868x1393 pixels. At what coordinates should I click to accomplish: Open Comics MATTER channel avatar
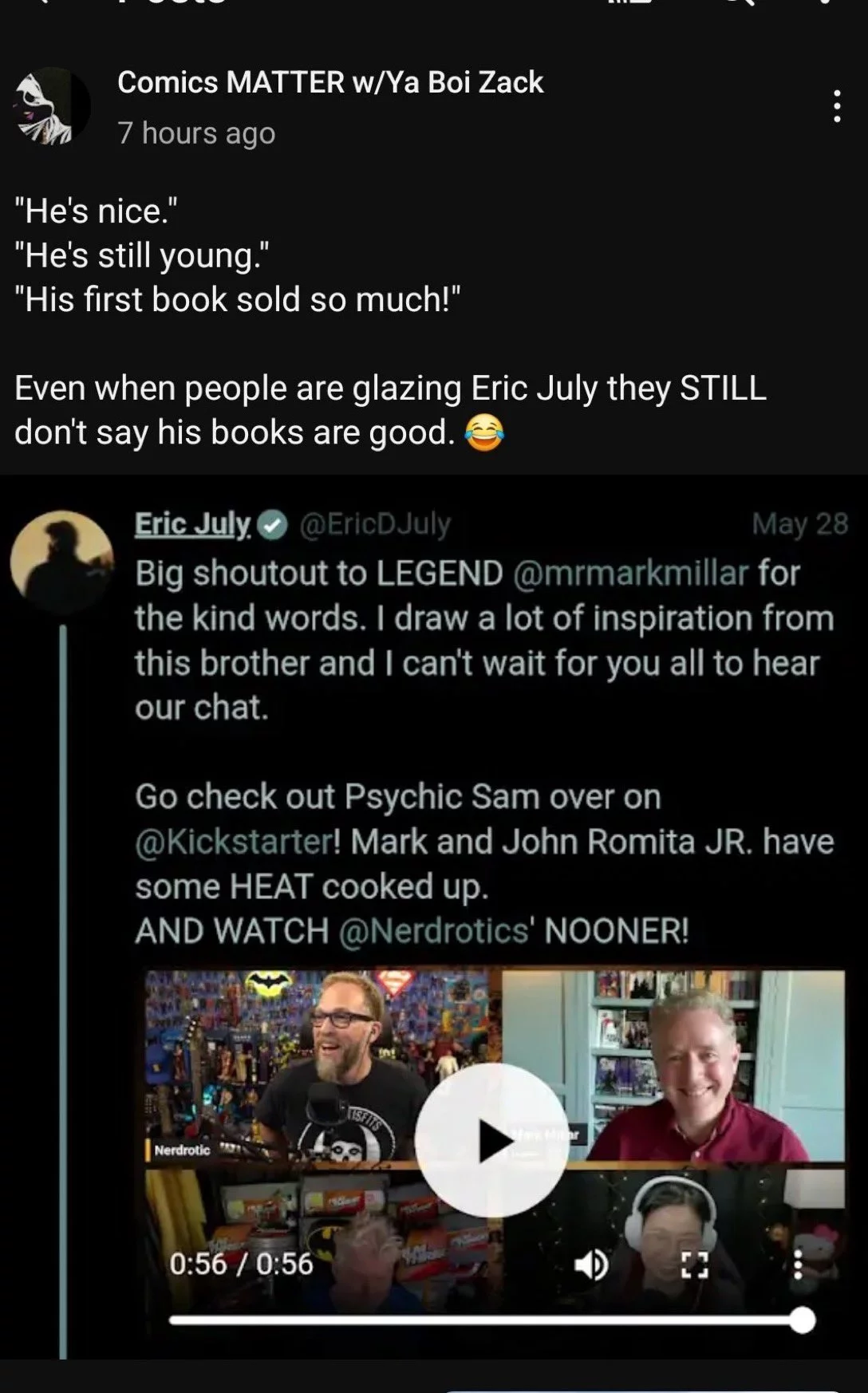point(52,106)
